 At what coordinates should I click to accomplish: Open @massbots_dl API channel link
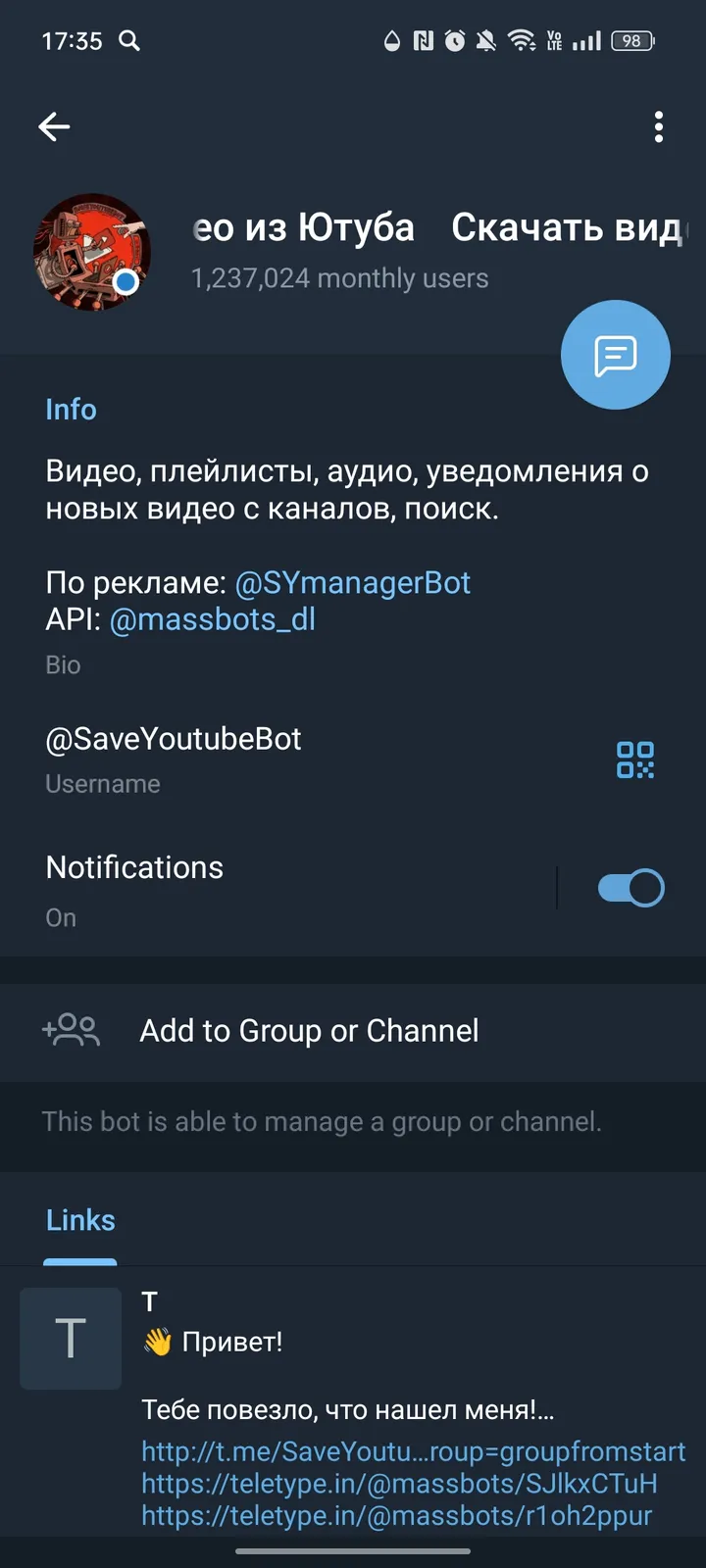coord(213,618)
